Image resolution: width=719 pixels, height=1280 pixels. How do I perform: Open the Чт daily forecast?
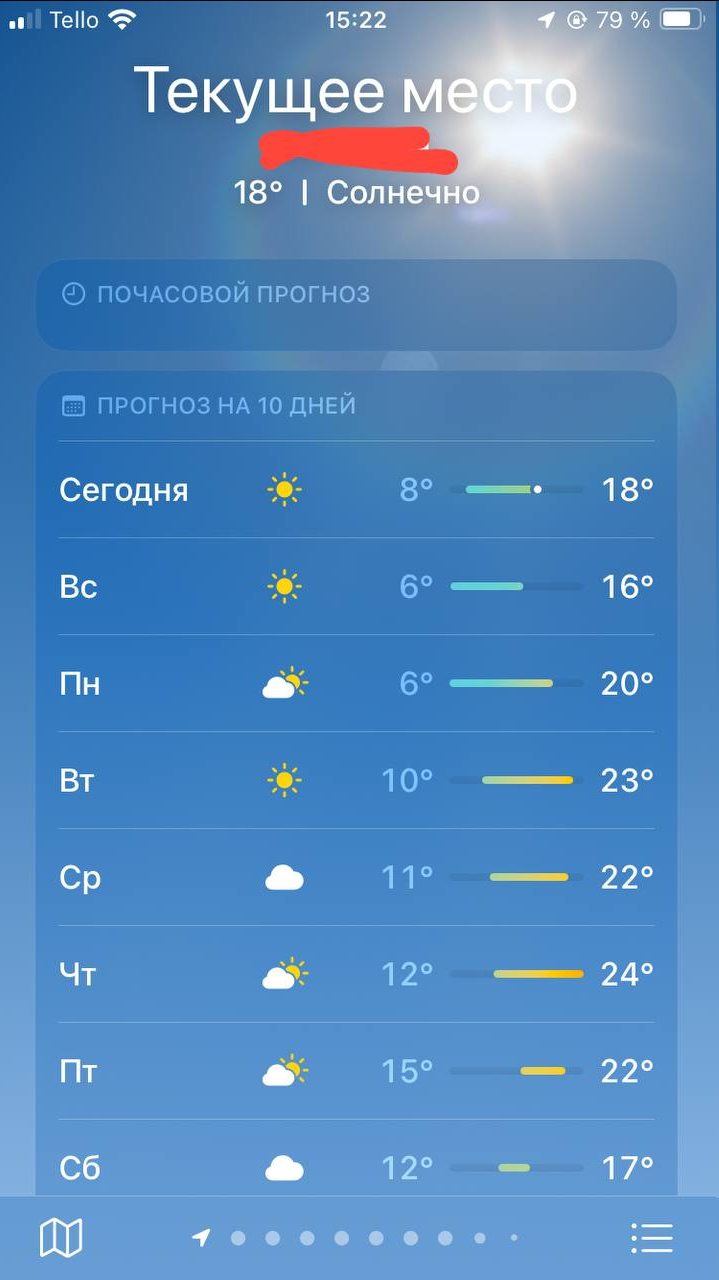pos(357,975)
